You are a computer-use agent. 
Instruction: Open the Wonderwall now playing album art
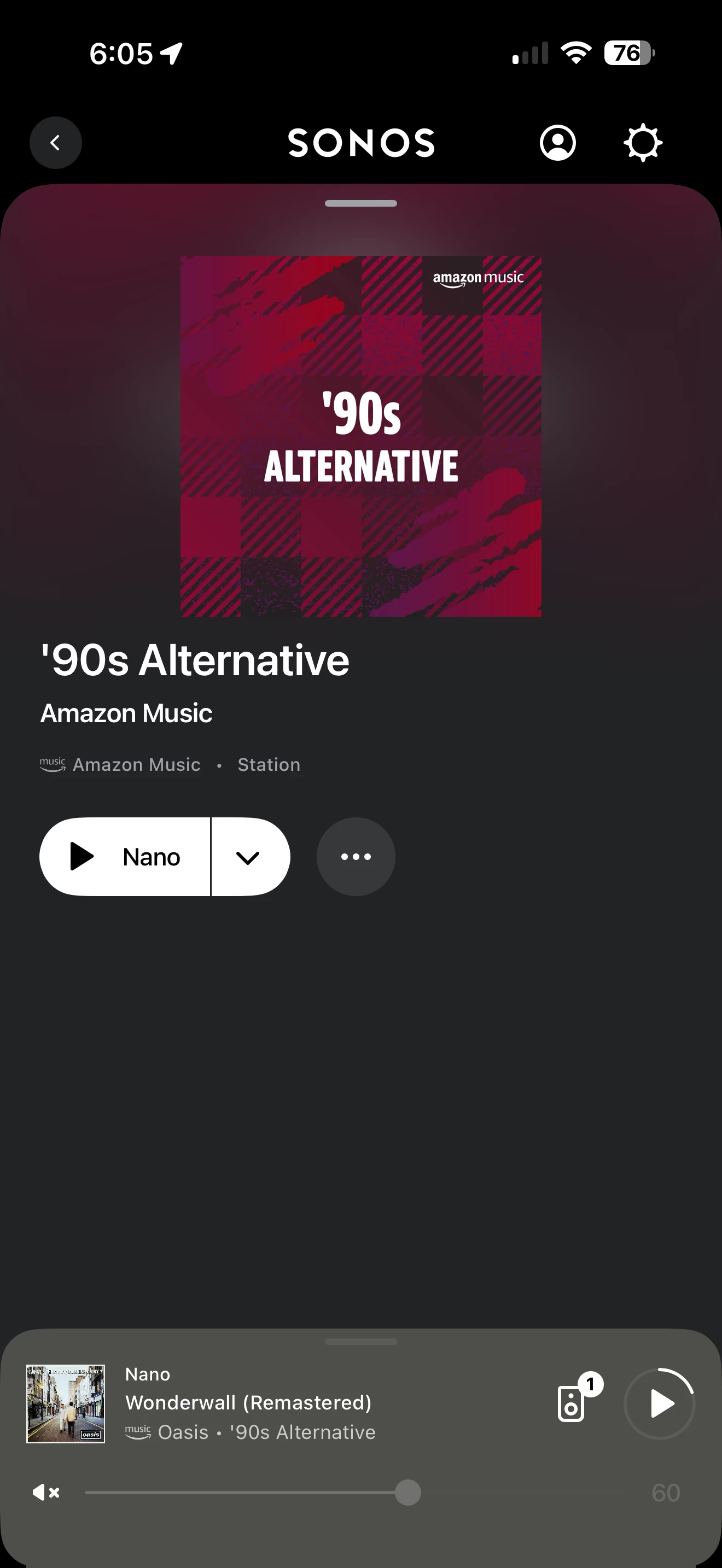coord(66,1403)
